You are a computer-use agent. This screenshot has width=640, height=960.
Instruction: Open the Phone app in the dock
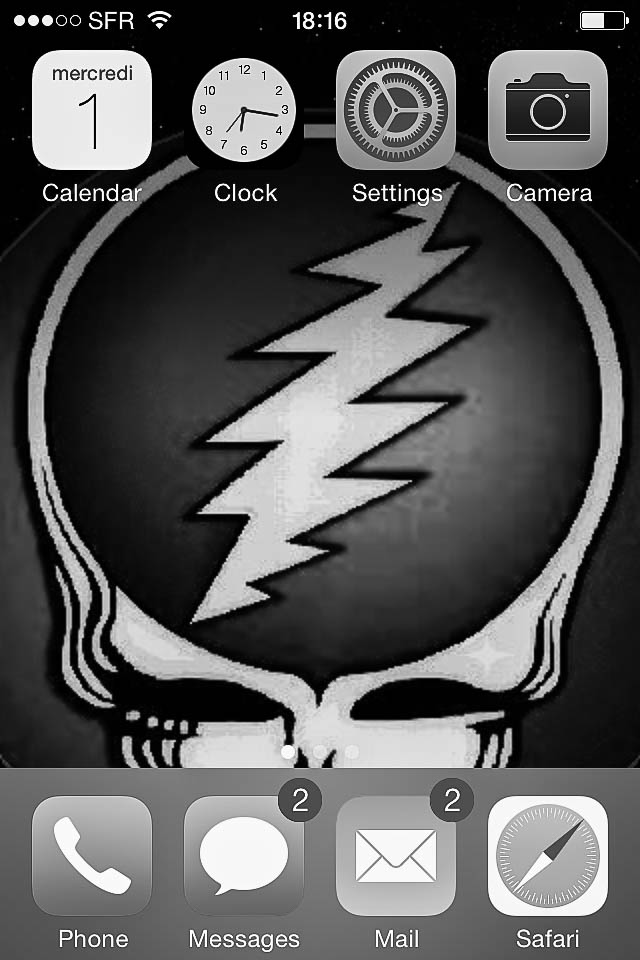(x=92, y=856)
